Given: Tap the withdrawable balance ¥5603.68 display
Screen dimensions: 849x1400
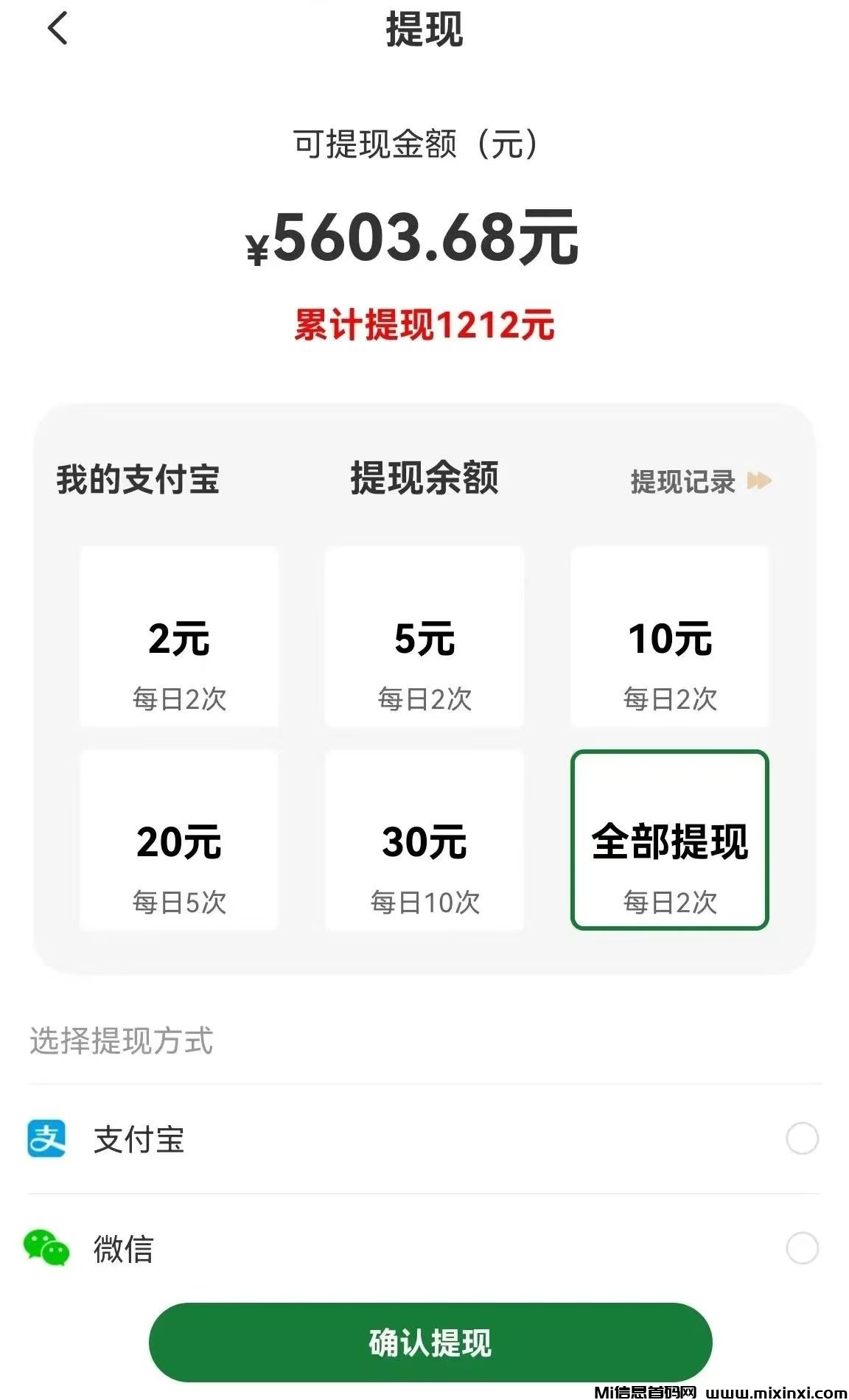Looking at the screenshot, I should (425, 239).
